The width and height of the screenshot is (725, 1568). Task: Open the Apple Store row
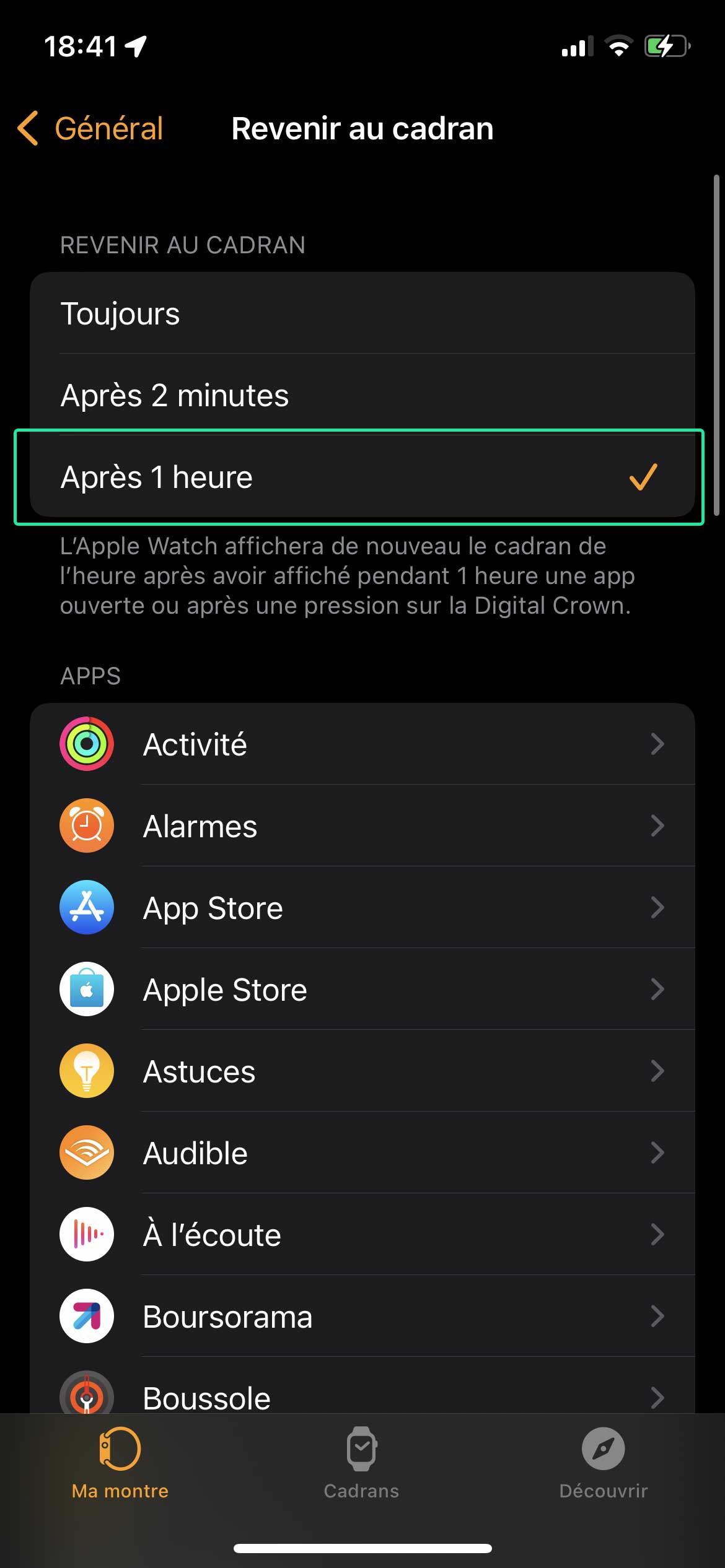362,989
